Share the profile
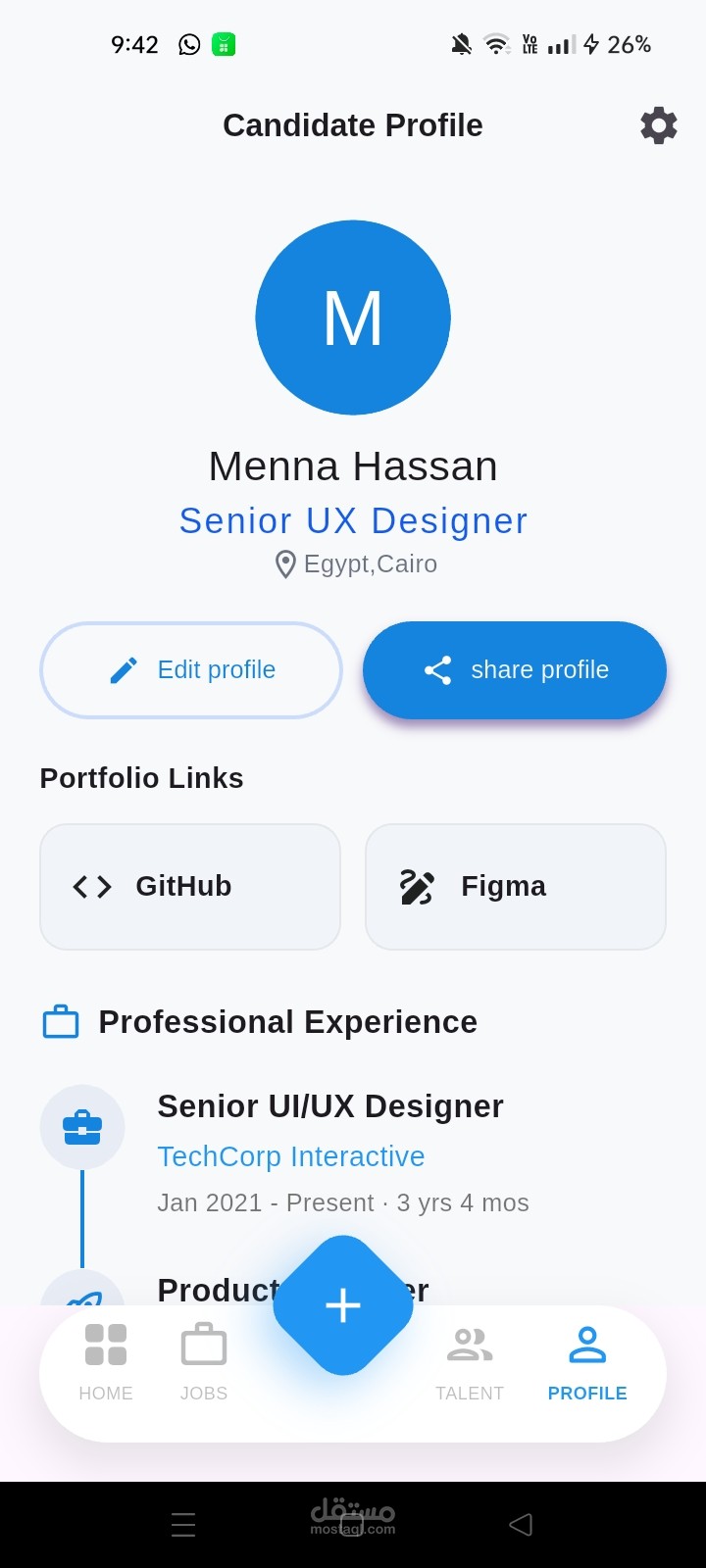The image size is (706, 1568). pos(515,670)
